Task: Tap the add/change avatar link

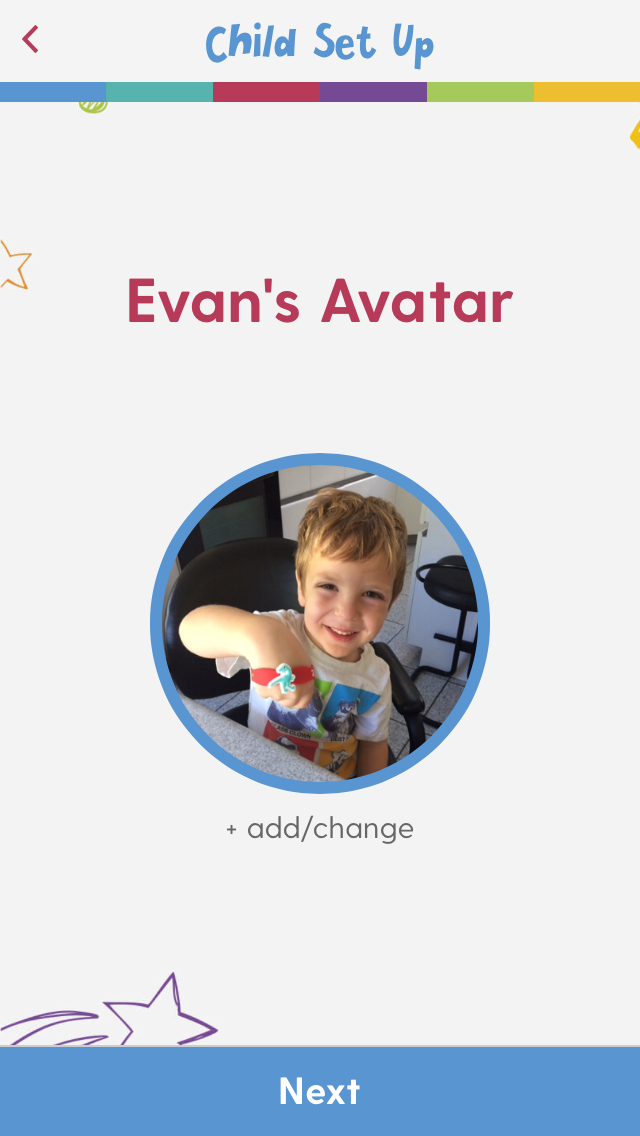Action: click(320, 829)
